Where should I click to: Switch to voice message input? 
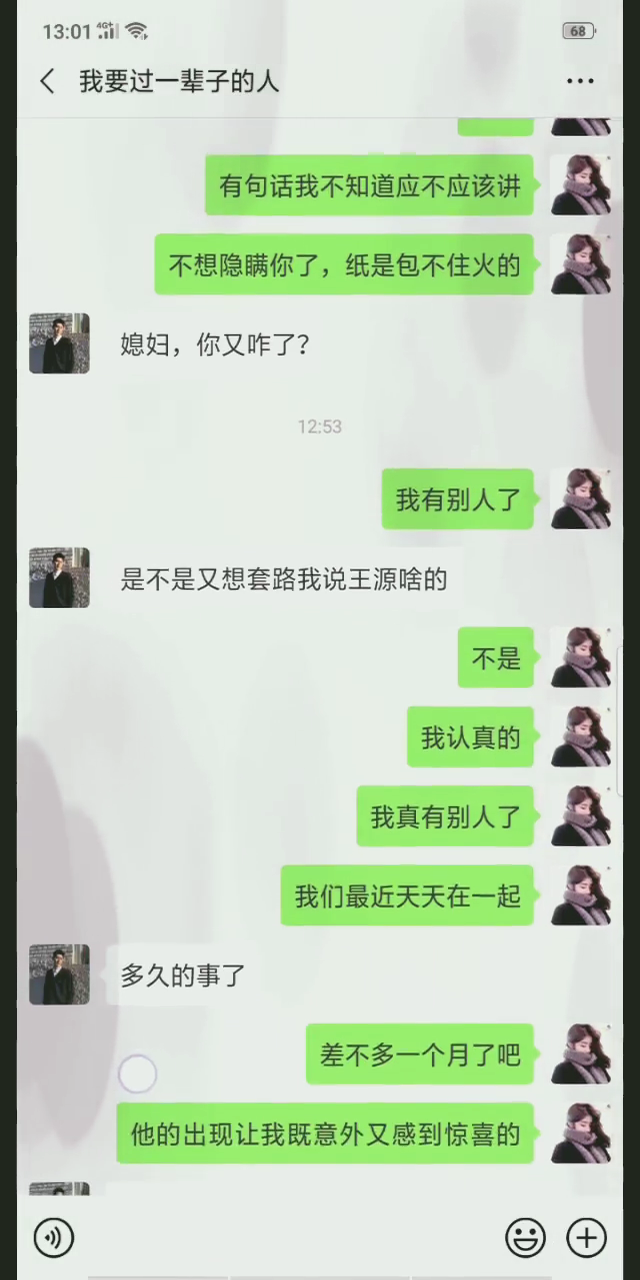[x=54, y=1238]
